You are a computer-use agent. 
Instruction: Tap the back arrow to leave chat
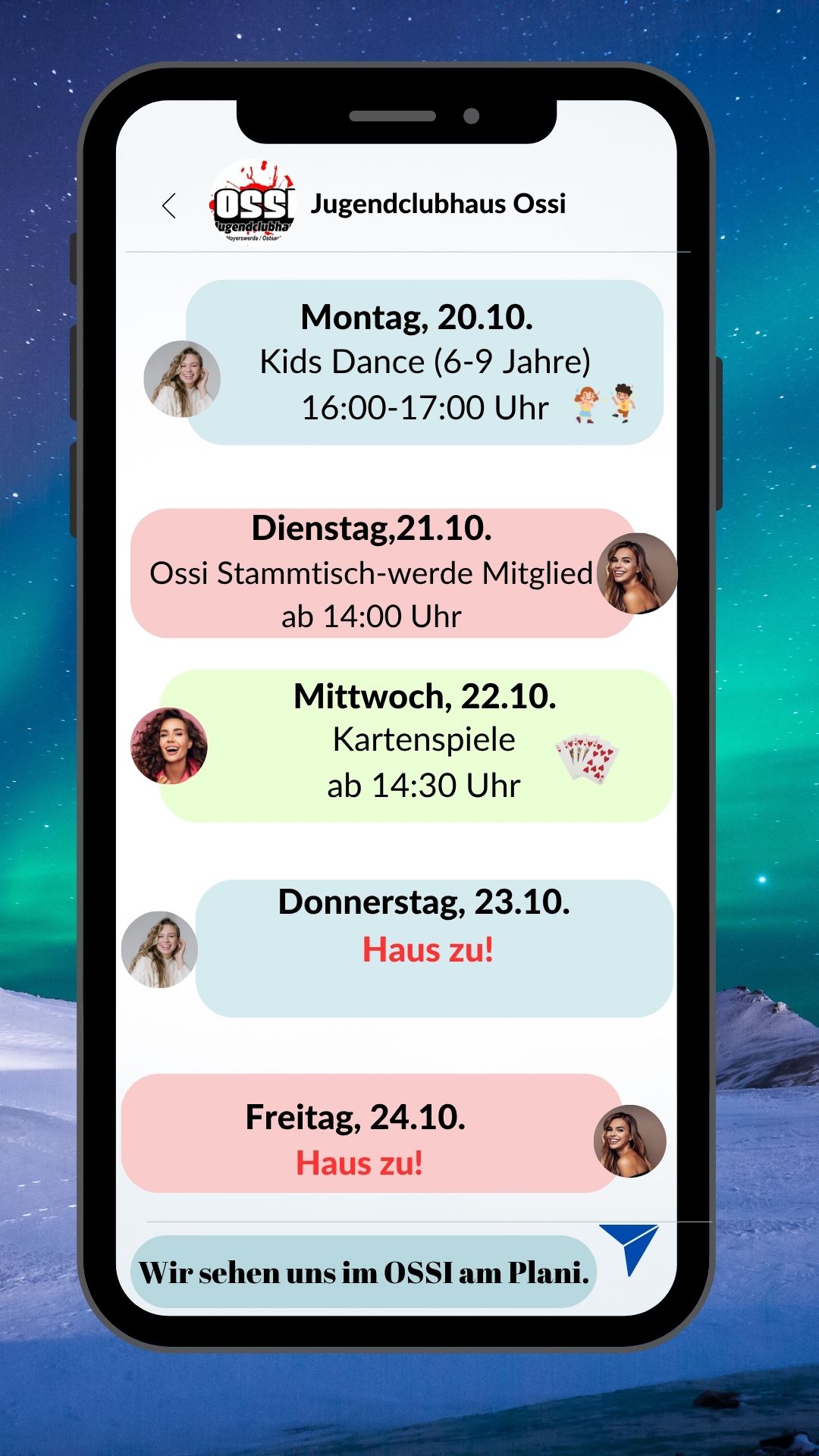(168, 203)
